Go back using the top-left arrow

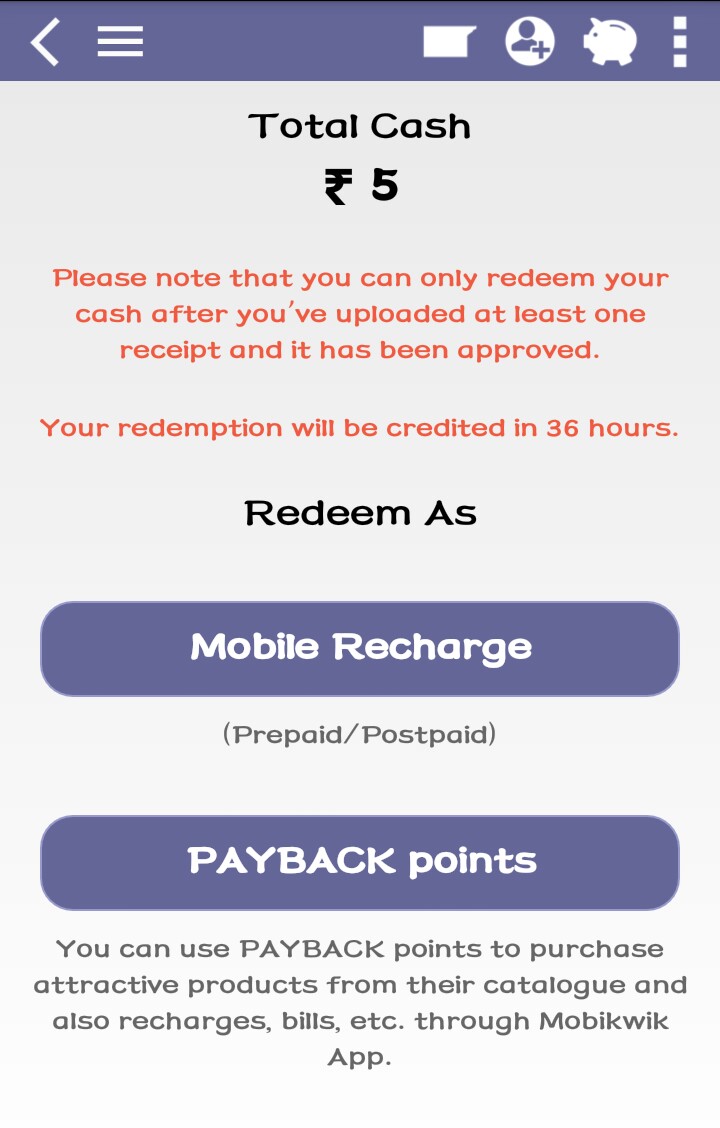[x=44, y=42]
